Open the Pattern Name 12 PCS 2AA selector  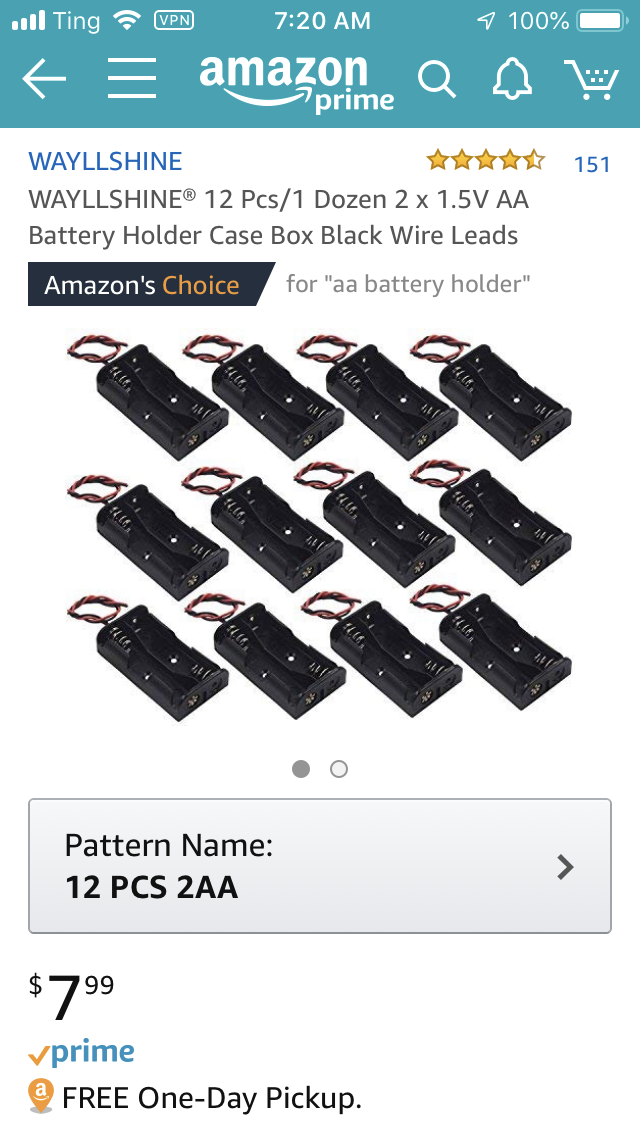pos(320,866)
